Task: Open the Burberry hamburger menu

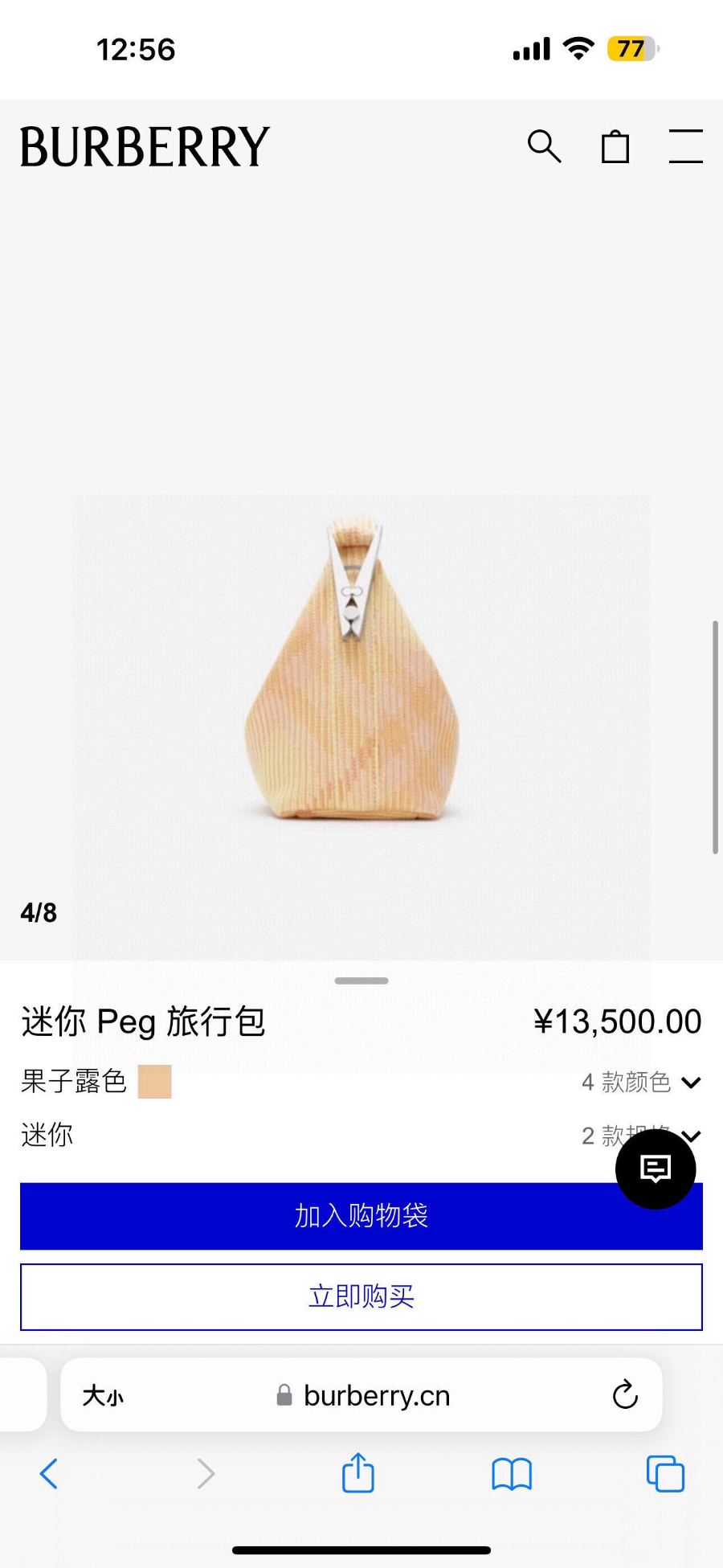Action: (685, 146)
